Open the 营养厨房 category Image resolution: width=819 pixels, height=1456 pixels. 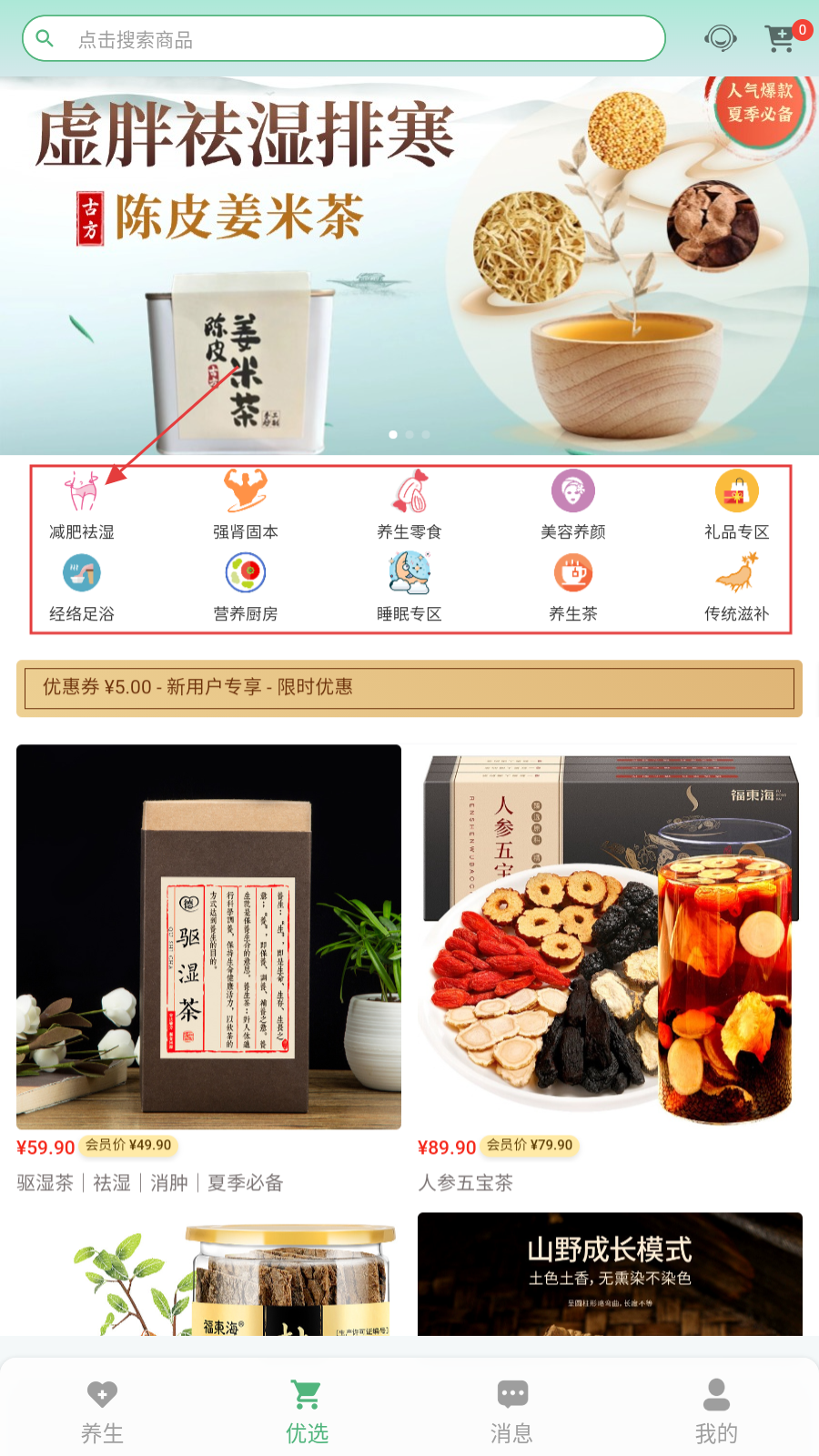246,588
